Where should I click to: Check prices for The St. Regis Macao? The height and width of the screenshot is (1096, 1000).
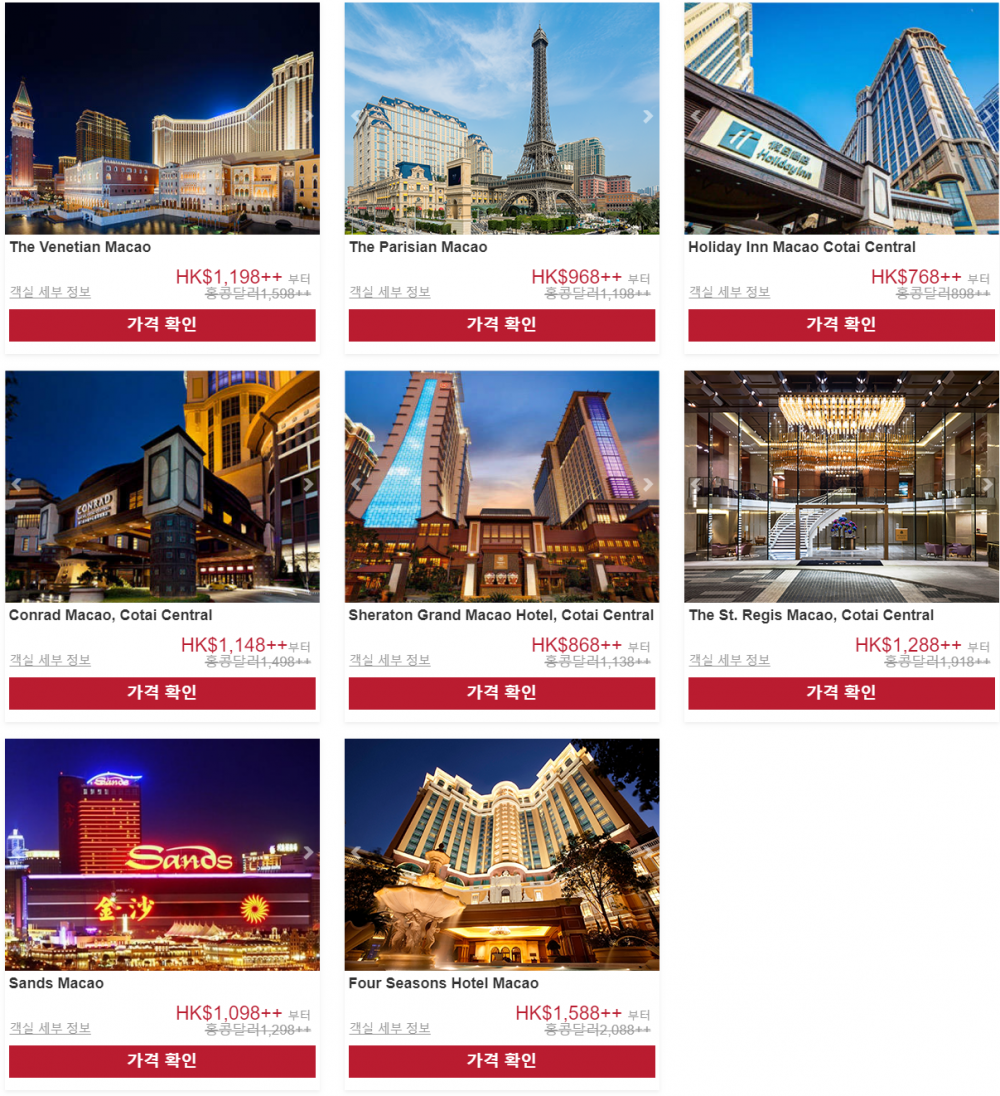point(841,693)
